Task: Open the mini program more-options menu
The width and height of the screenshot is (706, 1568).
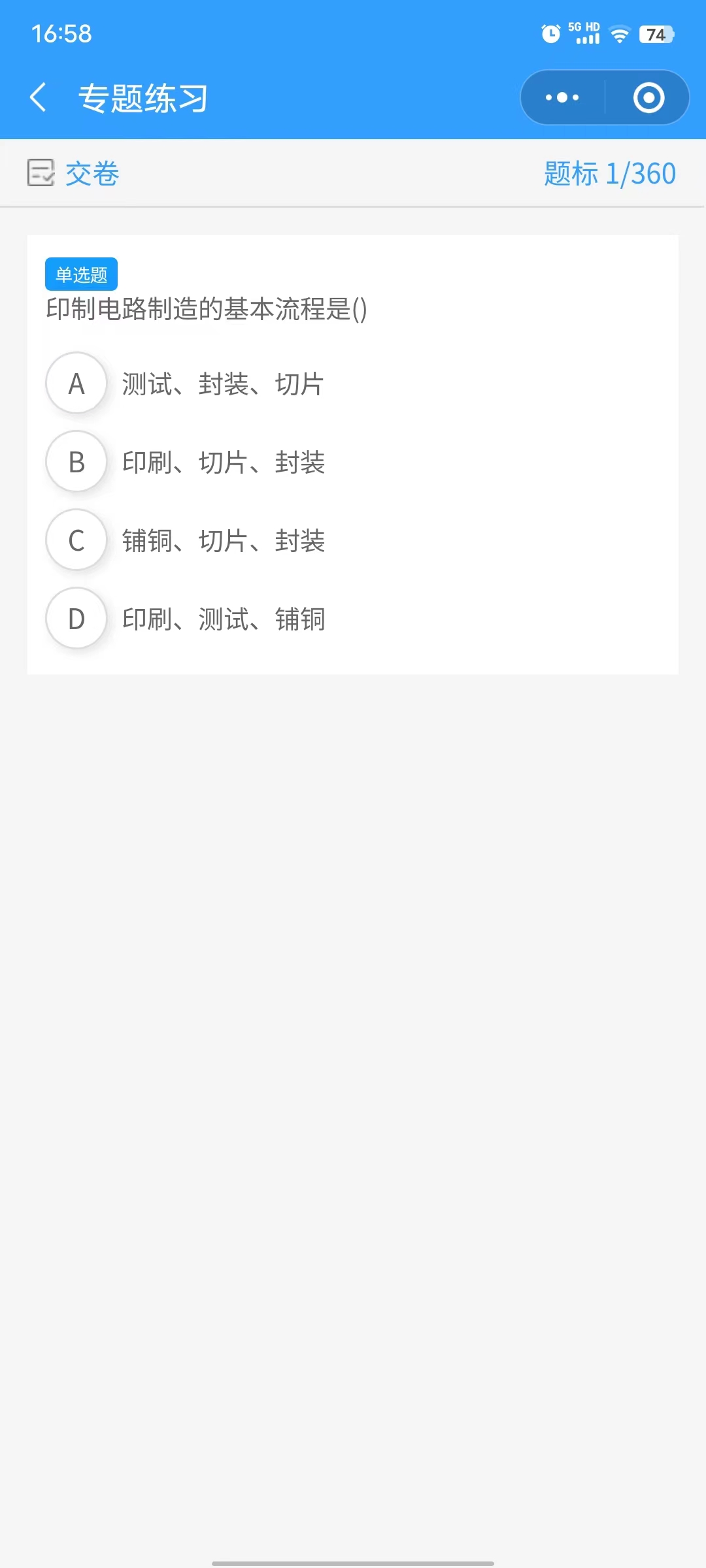Action: click(562, 98)
